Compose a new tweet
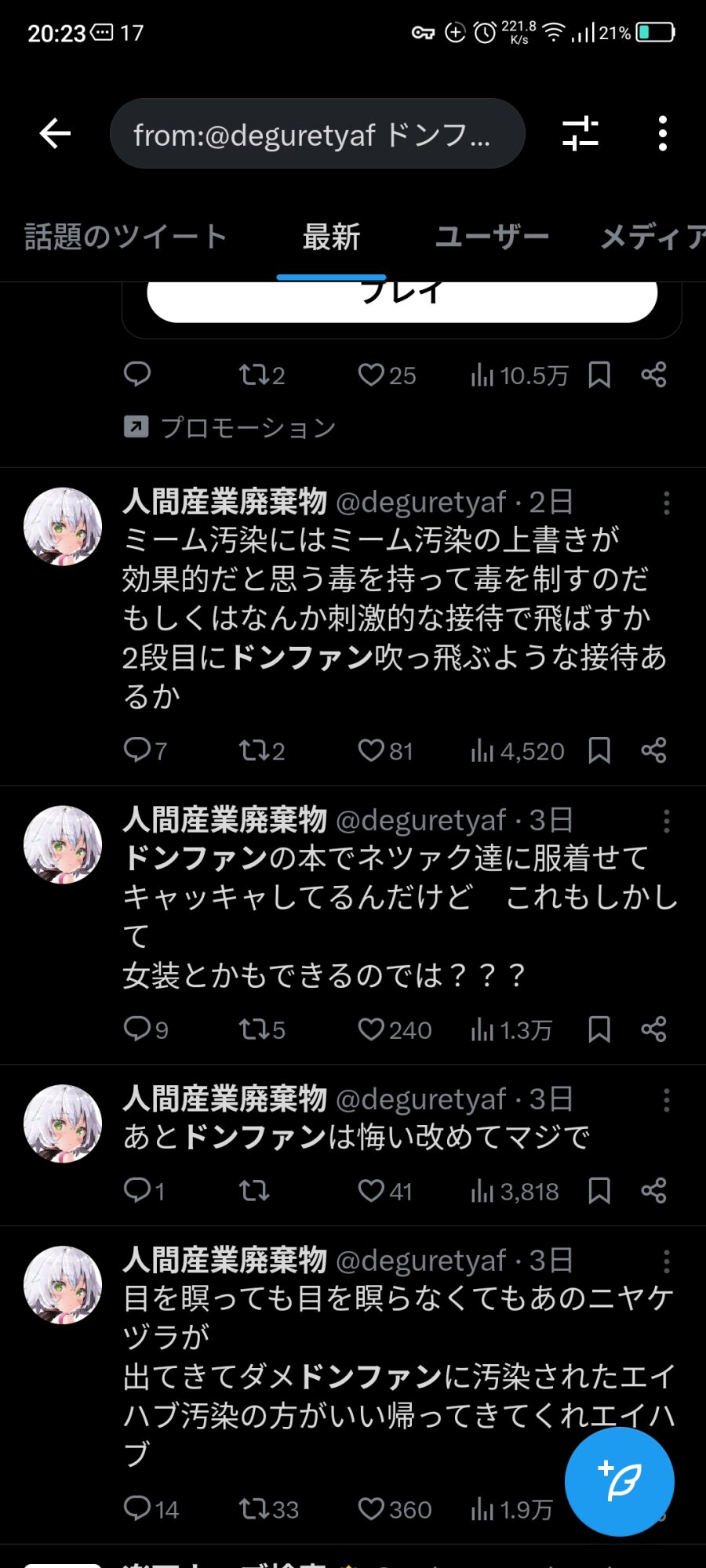 pyautogui.click(x=620, y=1482)
